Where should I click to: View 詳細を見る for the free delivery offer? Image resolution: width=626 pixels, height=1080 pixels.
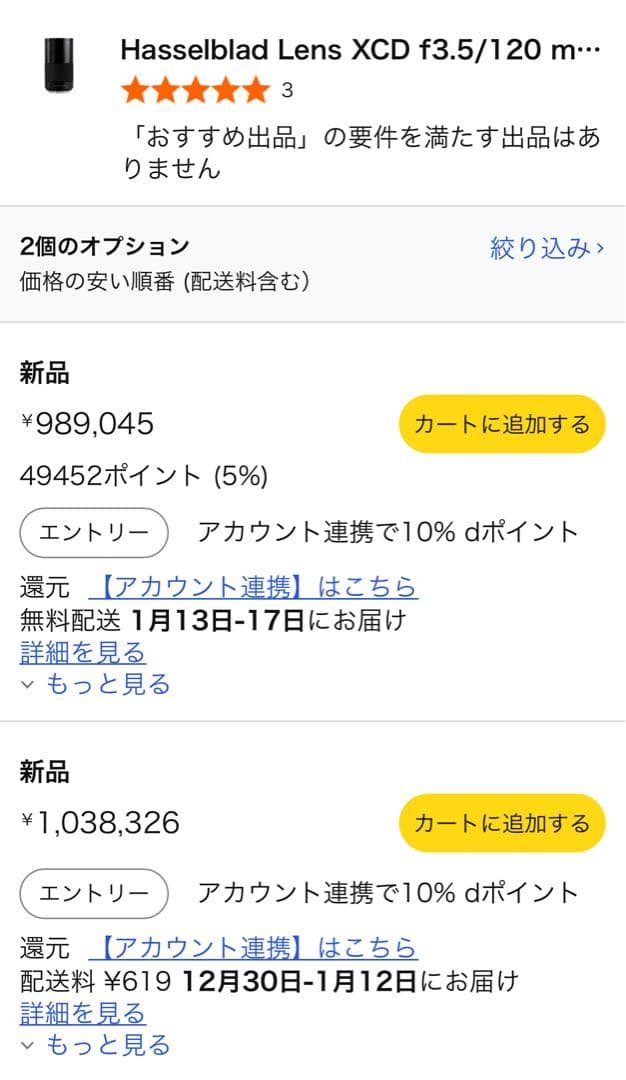pos(83,653)
